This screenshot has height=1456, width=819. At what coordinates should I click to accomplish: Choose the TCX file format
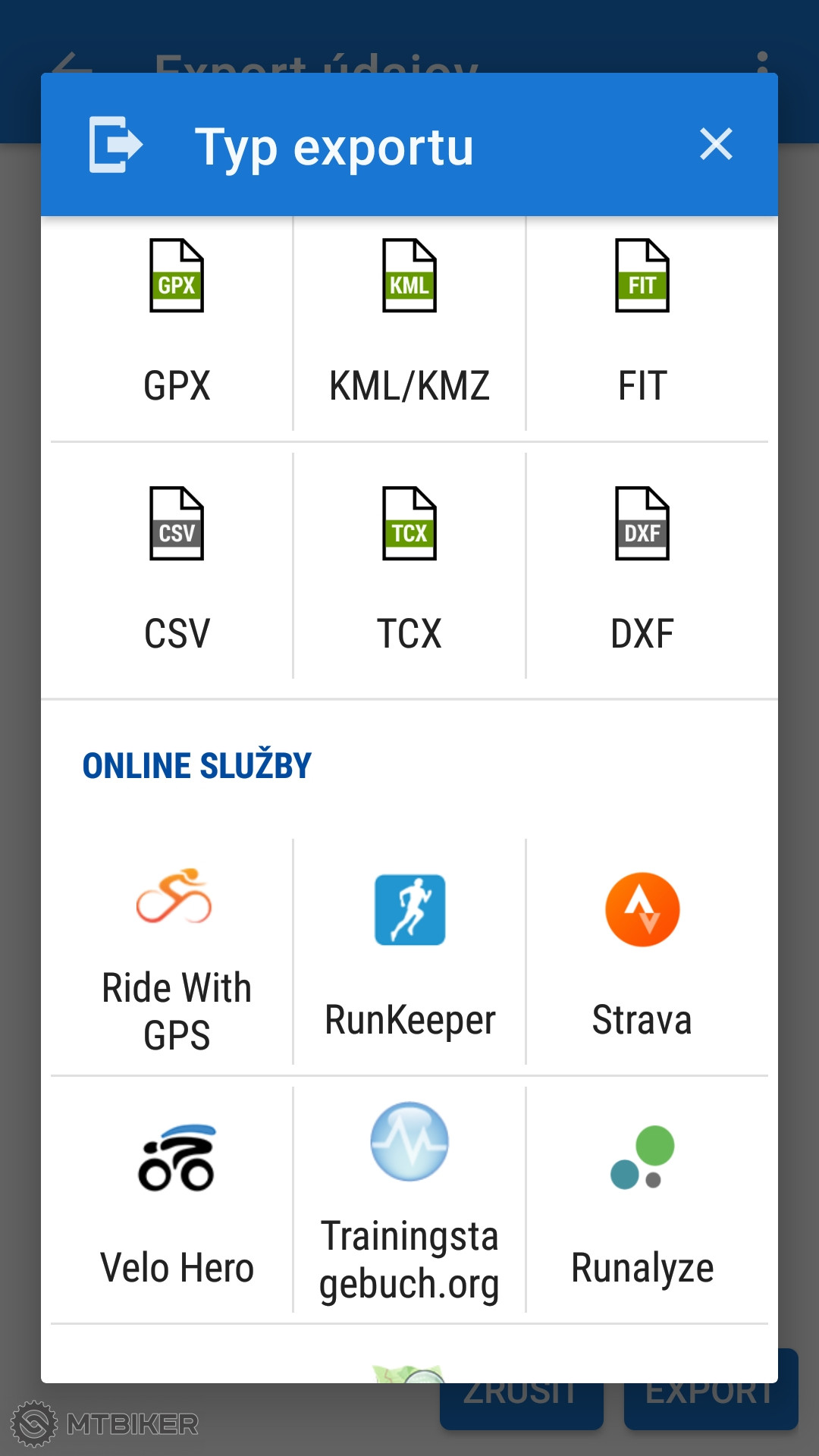pyautogui.click(x=409, y=569)
